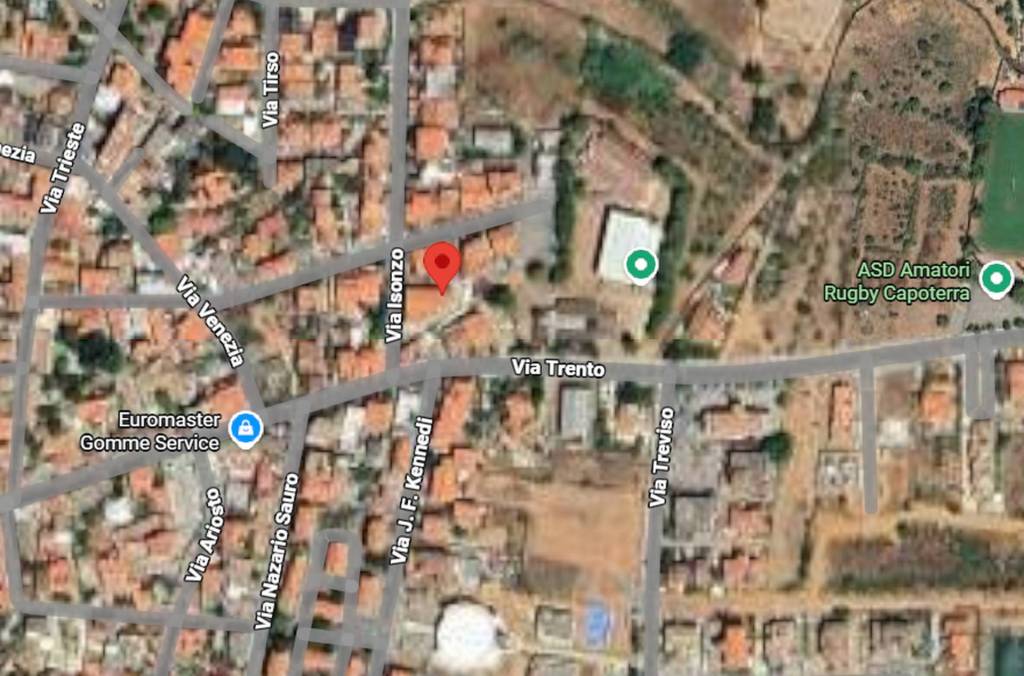
Task: Select the unlabeled green marker near the white building
Action: pyautogui.click(x=640, y=265)
